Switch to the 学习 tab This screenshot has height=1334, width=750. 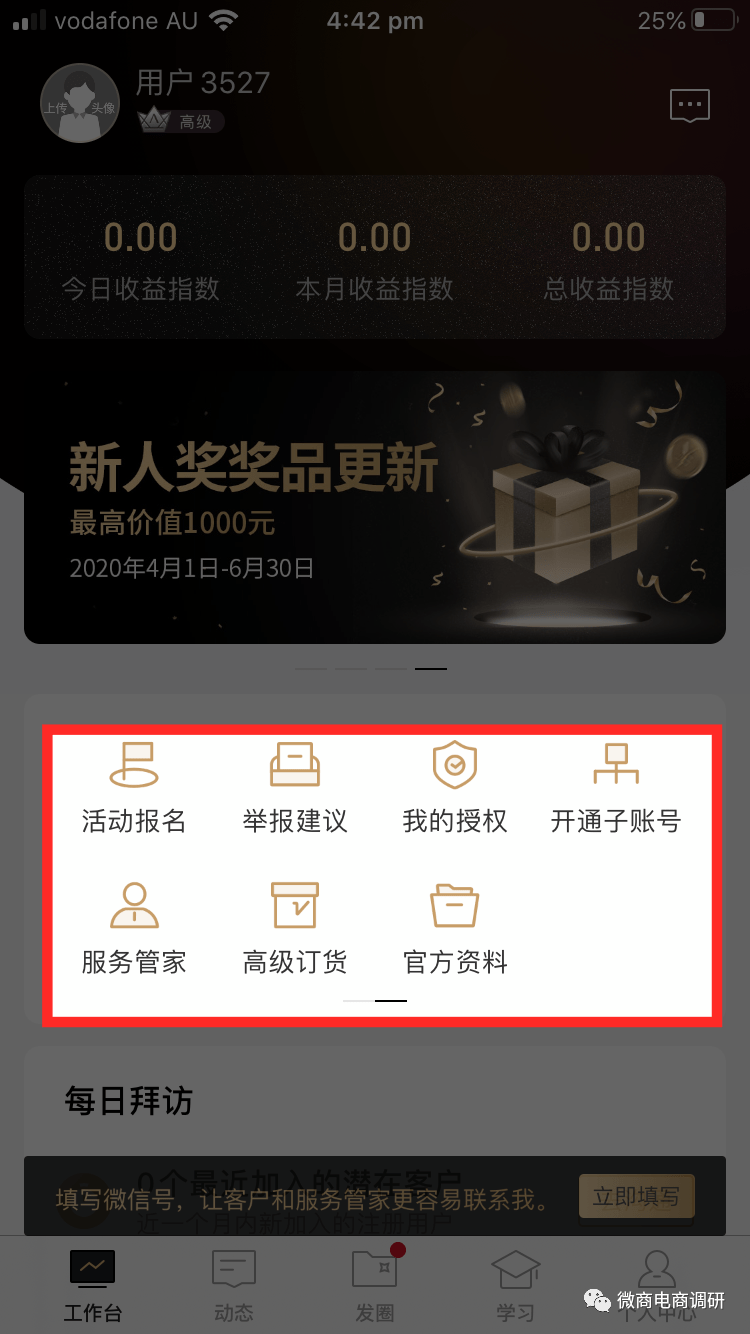tap(515, 1285)
